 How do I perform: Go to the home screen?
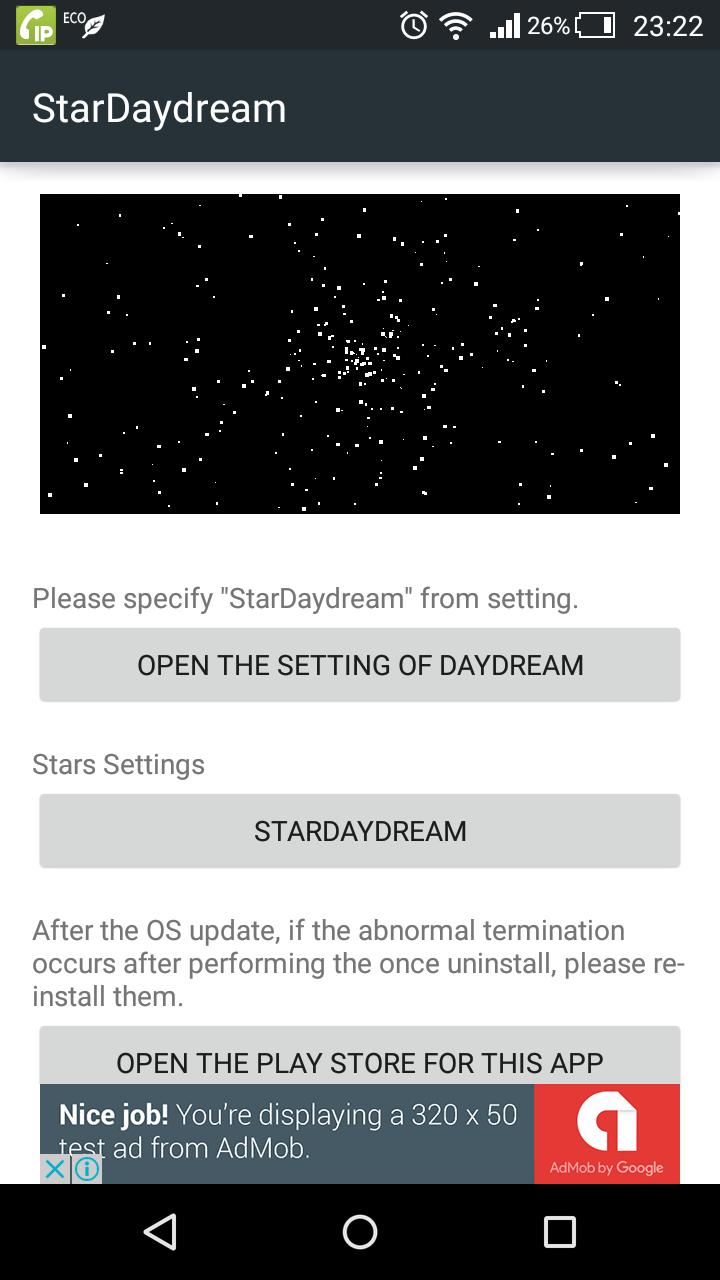pos(360,1232)
